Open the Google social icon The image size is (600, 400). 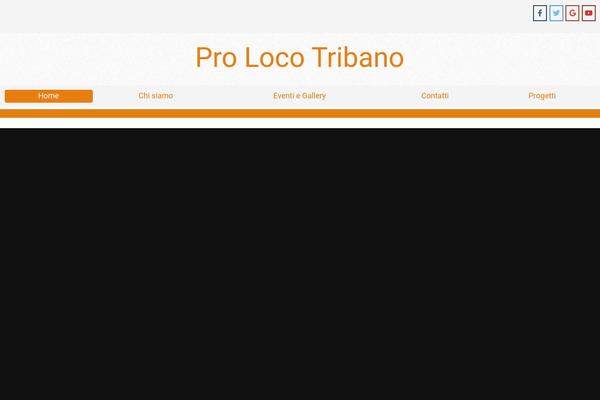tap(572, 13)
